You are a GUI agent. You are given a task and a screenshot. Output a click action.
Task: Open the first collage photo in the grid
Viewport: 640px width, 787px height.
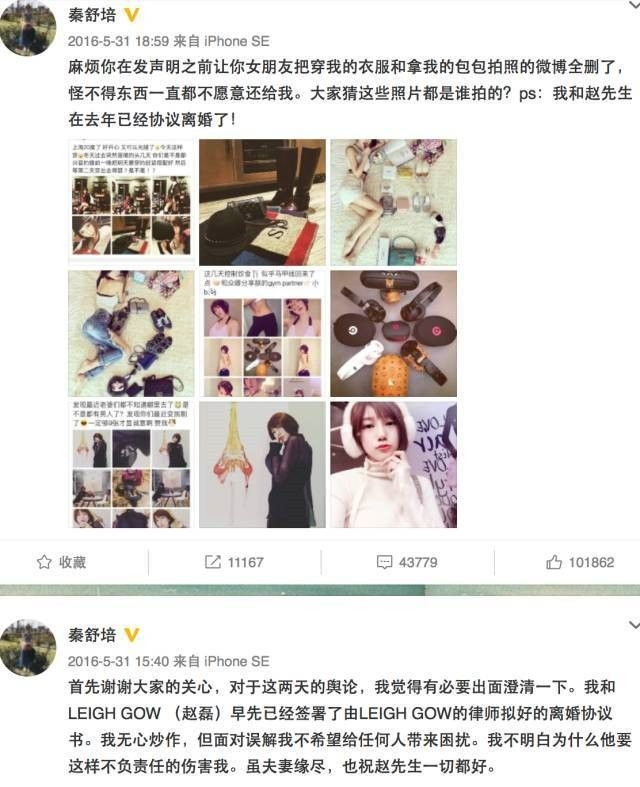(130, 202)
